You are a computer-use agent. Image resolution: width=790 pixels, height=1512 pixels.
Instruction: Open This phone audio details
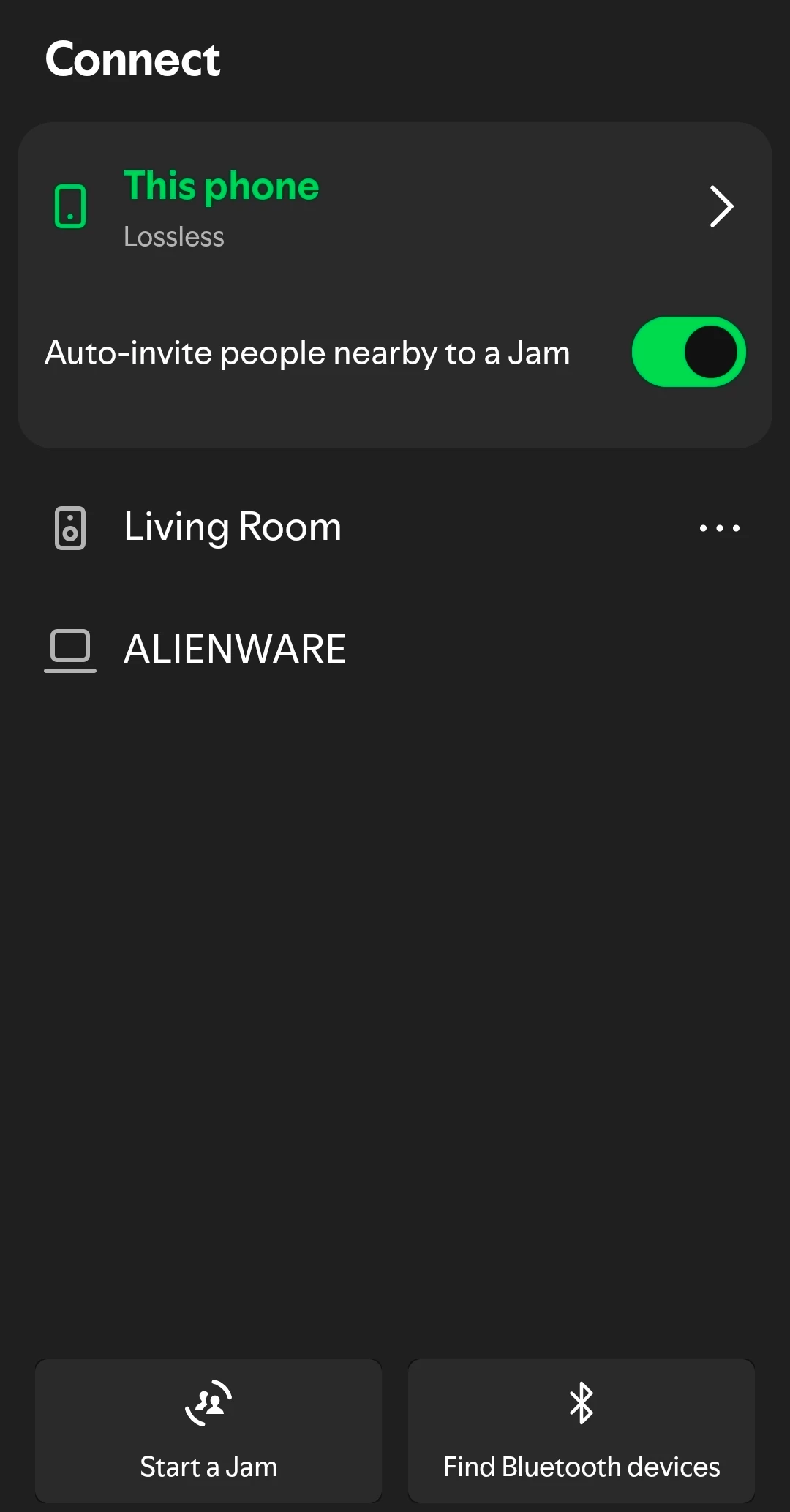click(x=721, y=207)
